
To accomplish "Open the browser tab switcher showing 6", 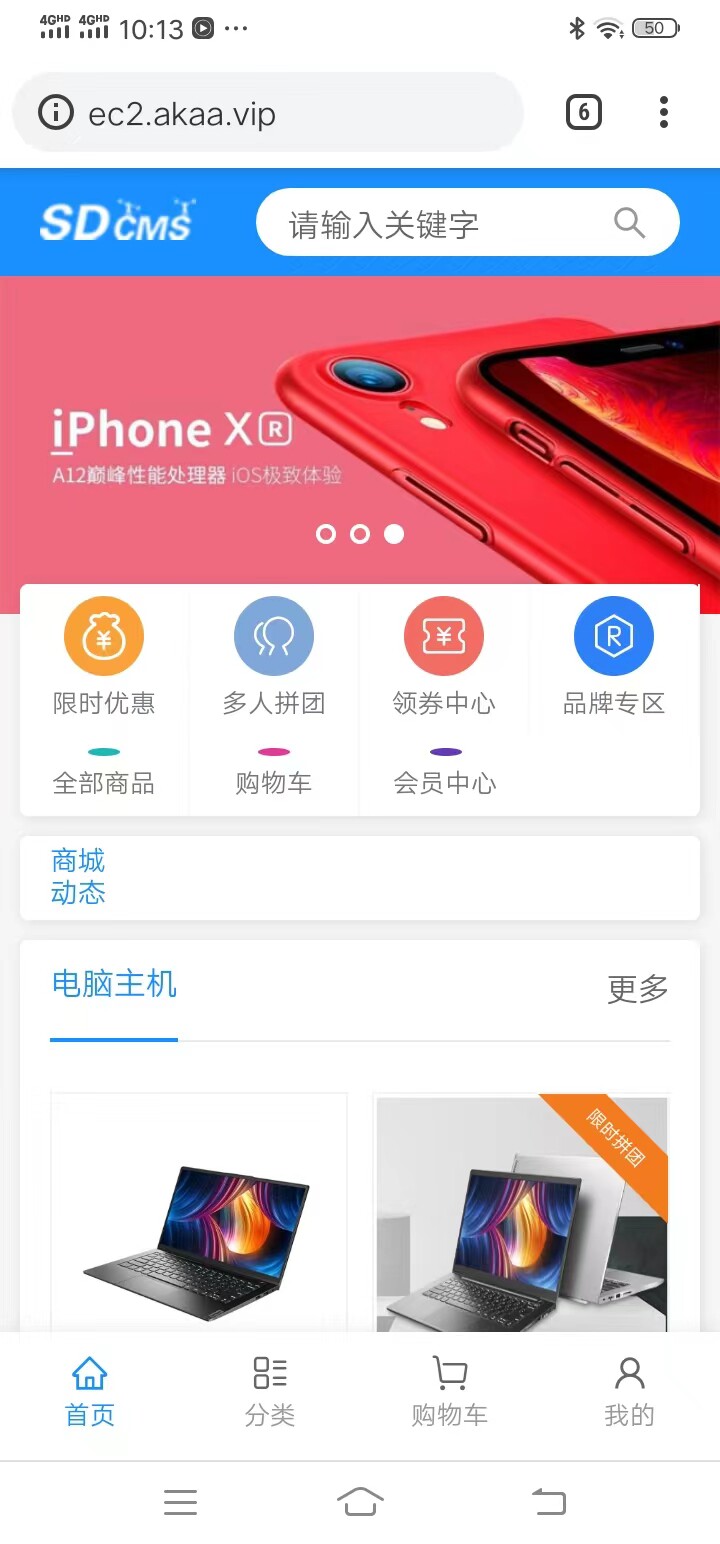I will [584, 112].
